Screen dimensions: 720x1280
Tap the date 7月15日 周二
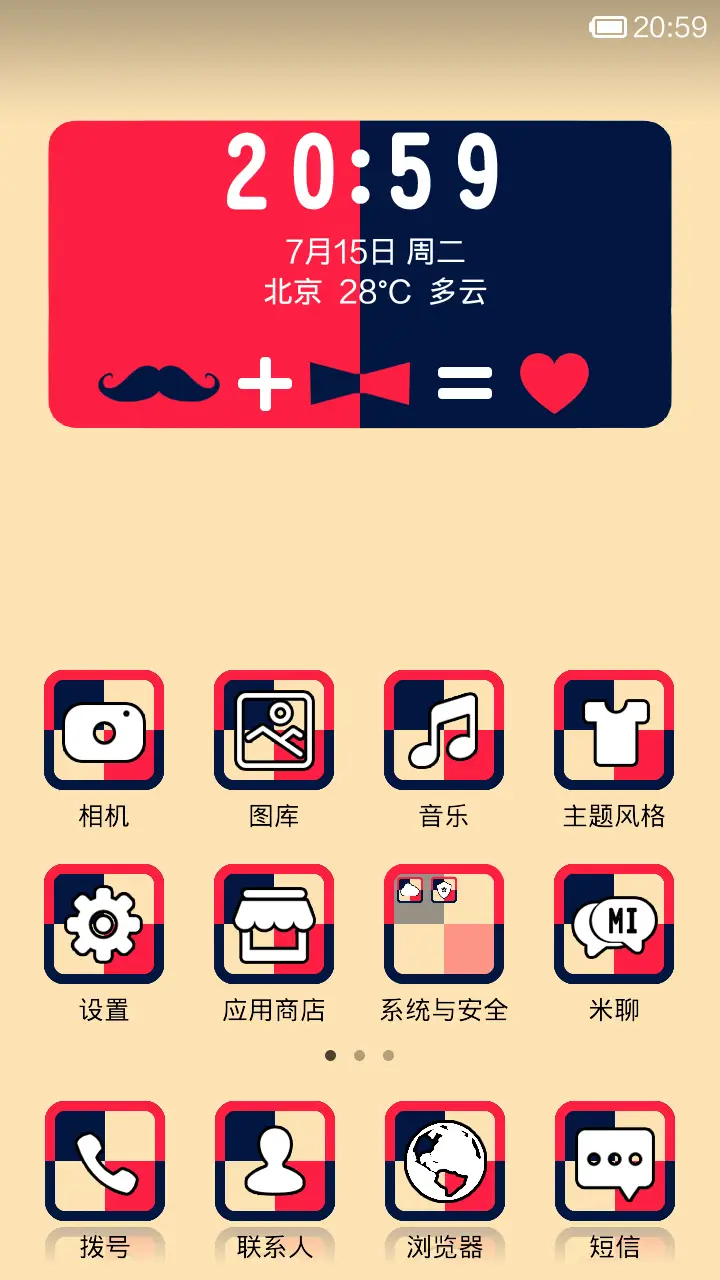[360, 243]
